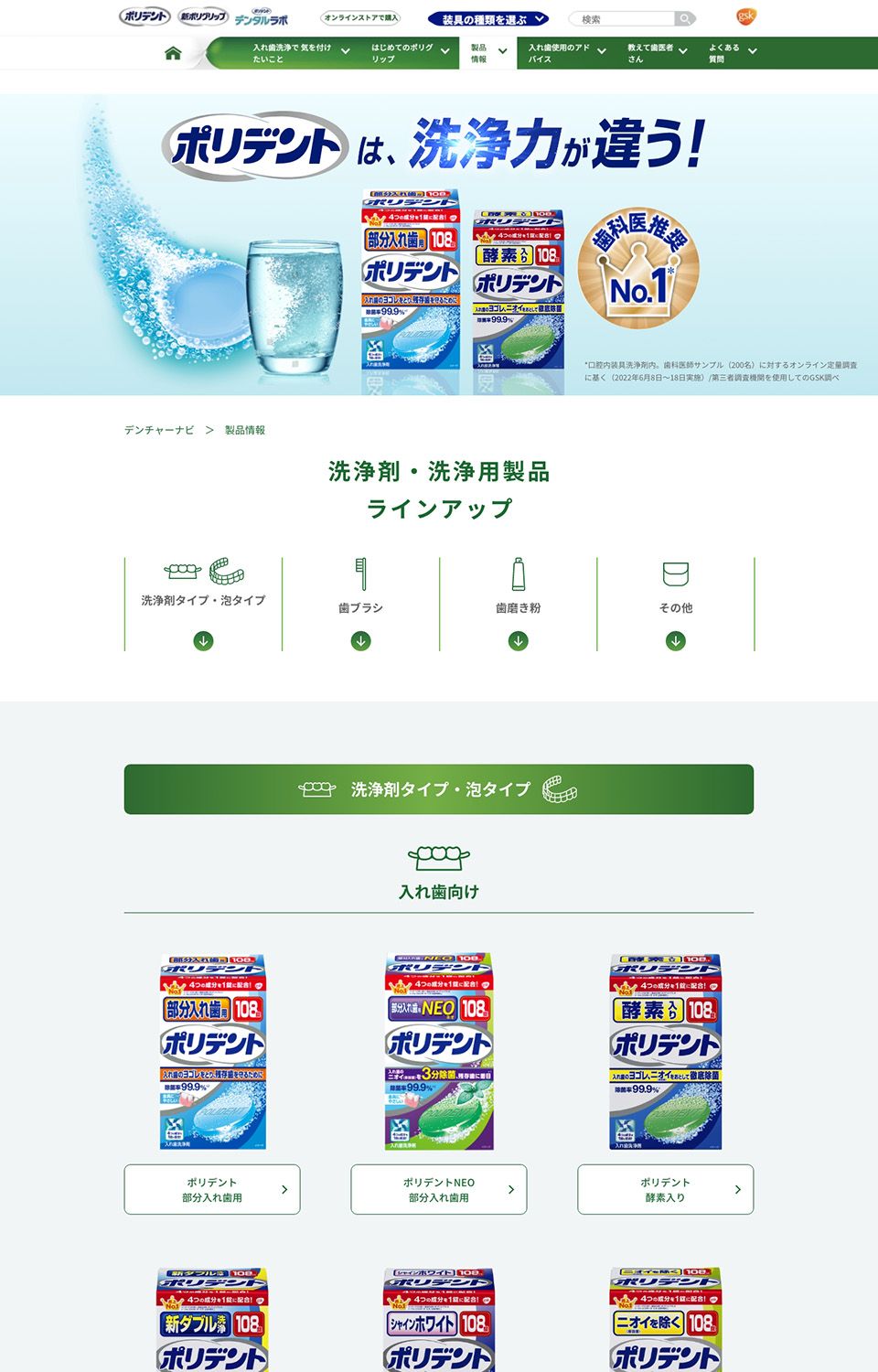Expand the 入れ歯使用のアドバイス menu
The image size is (878, 1372).
click(566, 53)
